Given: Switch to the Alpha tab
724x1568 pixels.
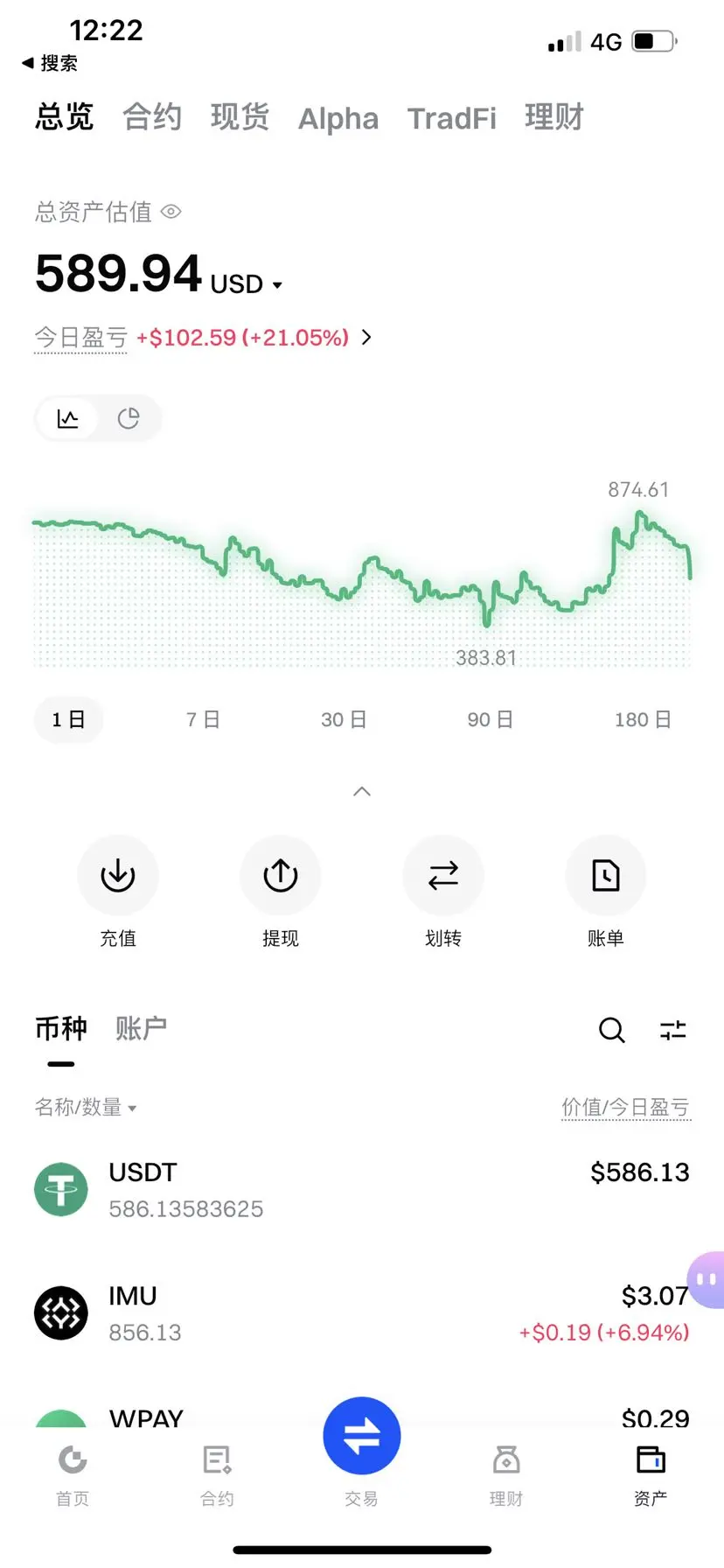Looking at the screenshot, I should pyautogui.click(x=338, y=118).
